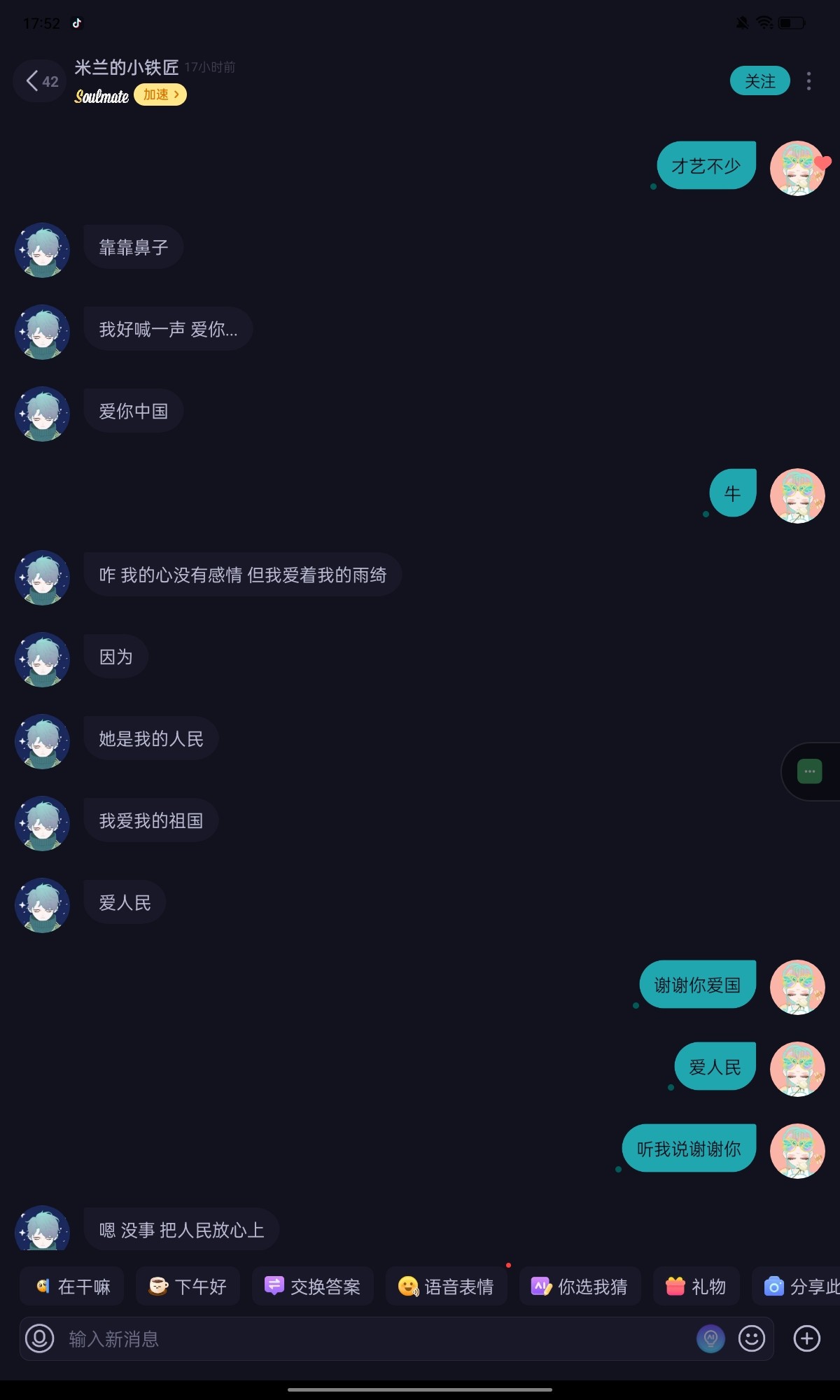Follow this user with the 关注 button
The image size is (840, 1400).
coord(759,81)
